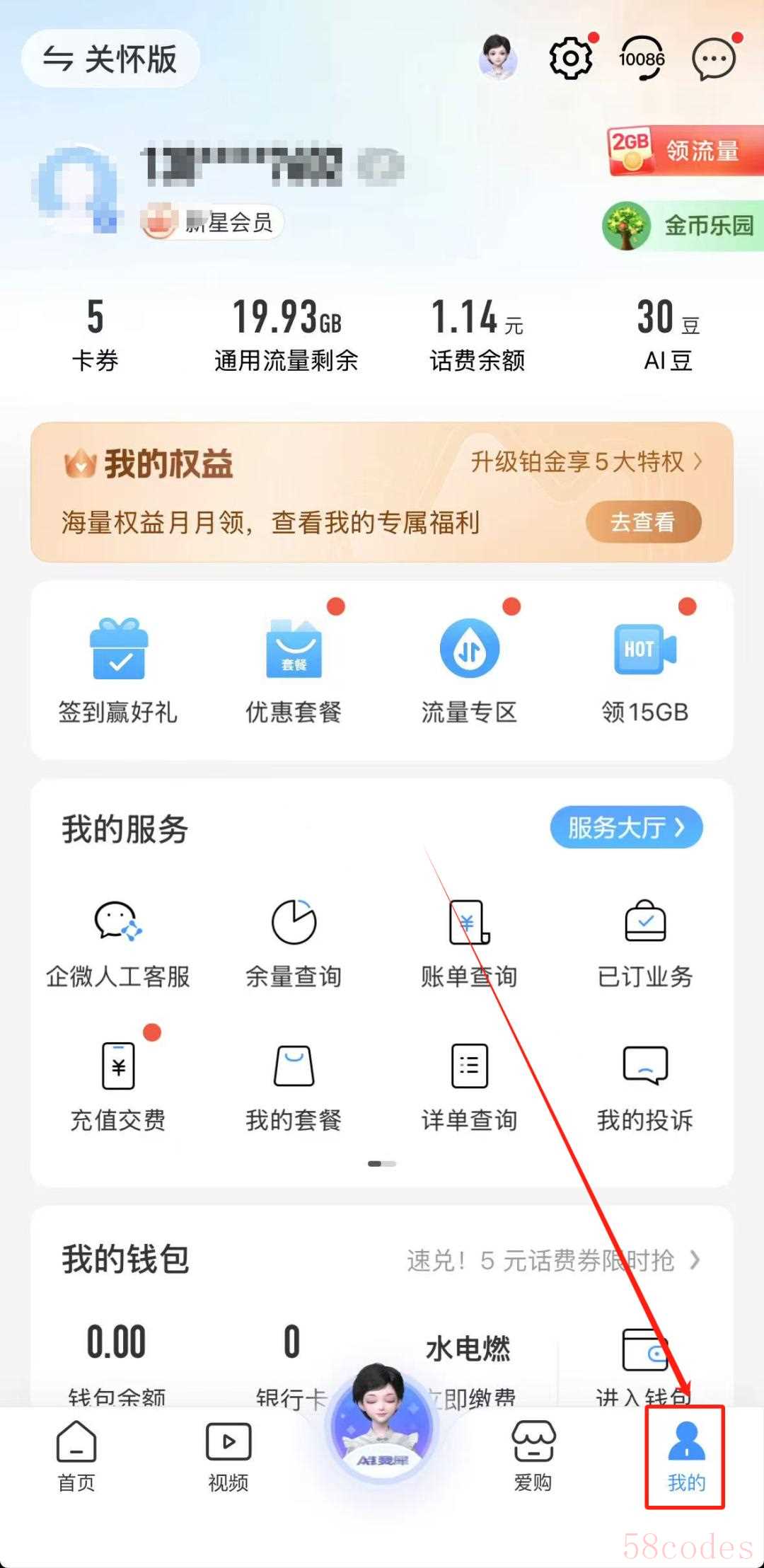Claim the 2GB 领流量 offer
This screenshot has width=764, height=1568.
click(x=684, y=150)
